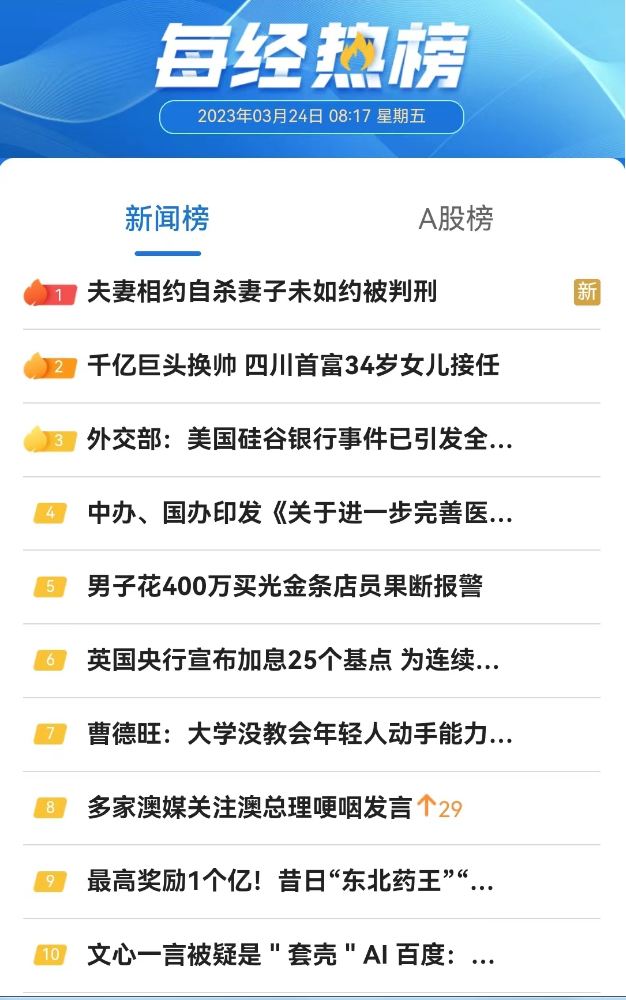Screen dimensions: 626x1000
Task: Open 千亿巨头换帅 四川首富34岁女儿接任
Action: (293, 366)
